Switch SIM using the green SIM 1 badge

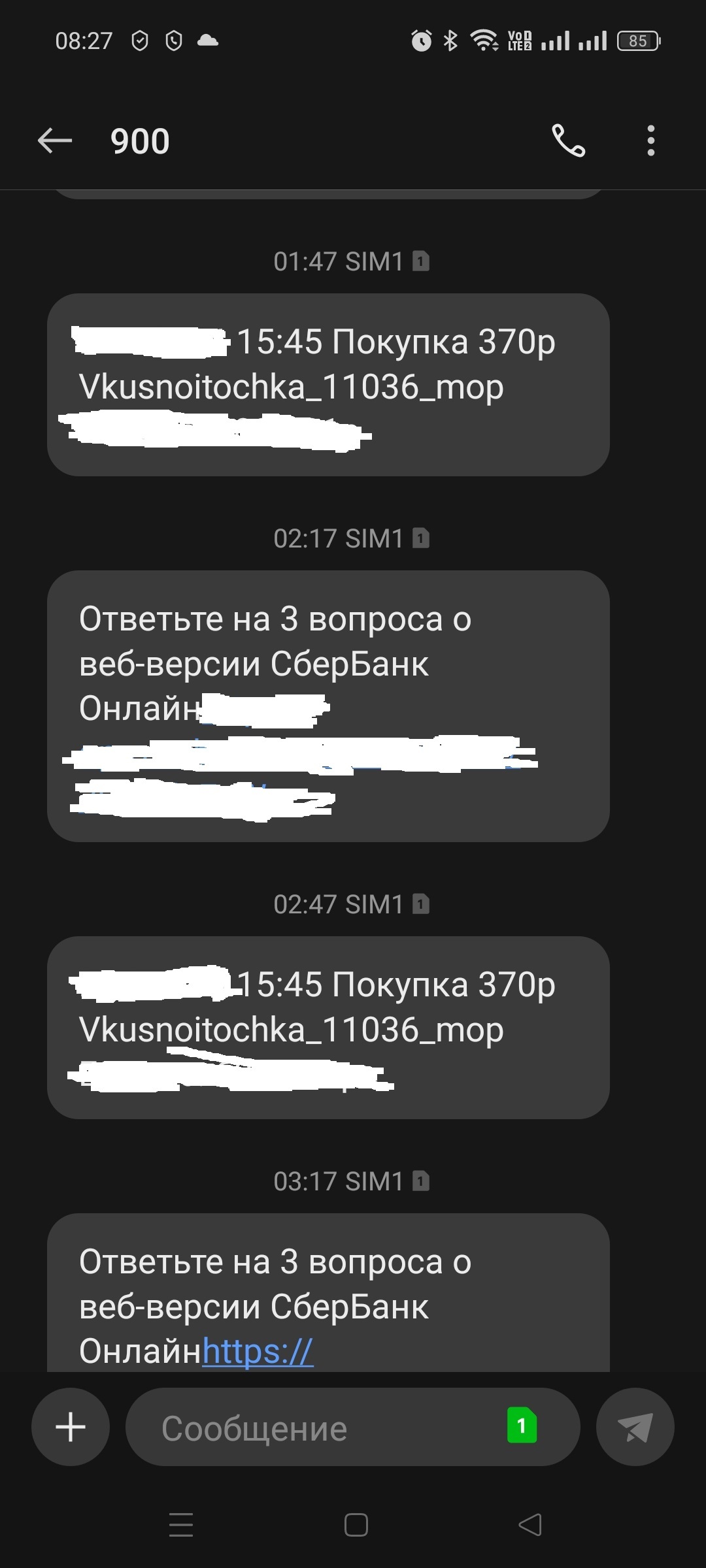click(522, 1426)
